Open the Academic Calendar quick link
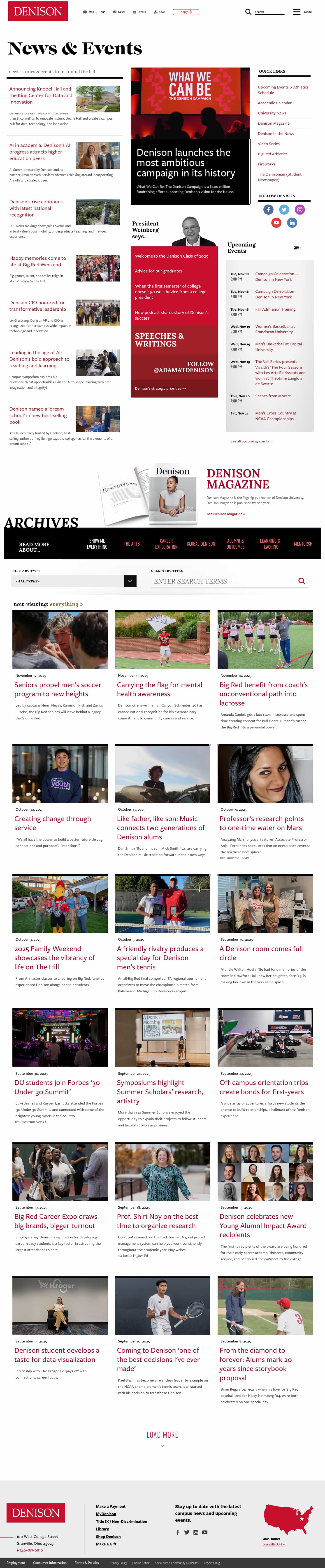 [274, 103]
